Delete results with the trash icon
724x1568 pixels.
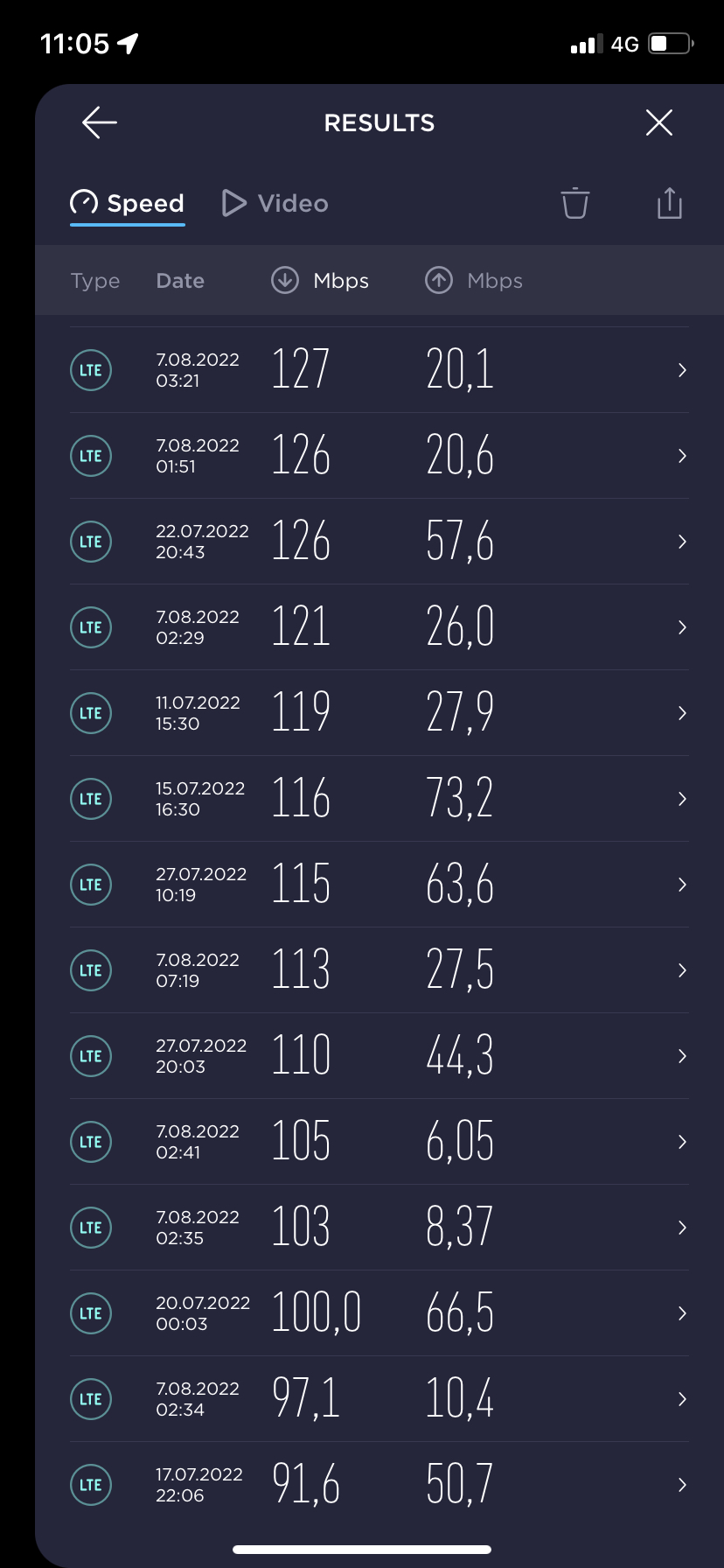click(575, 203)
